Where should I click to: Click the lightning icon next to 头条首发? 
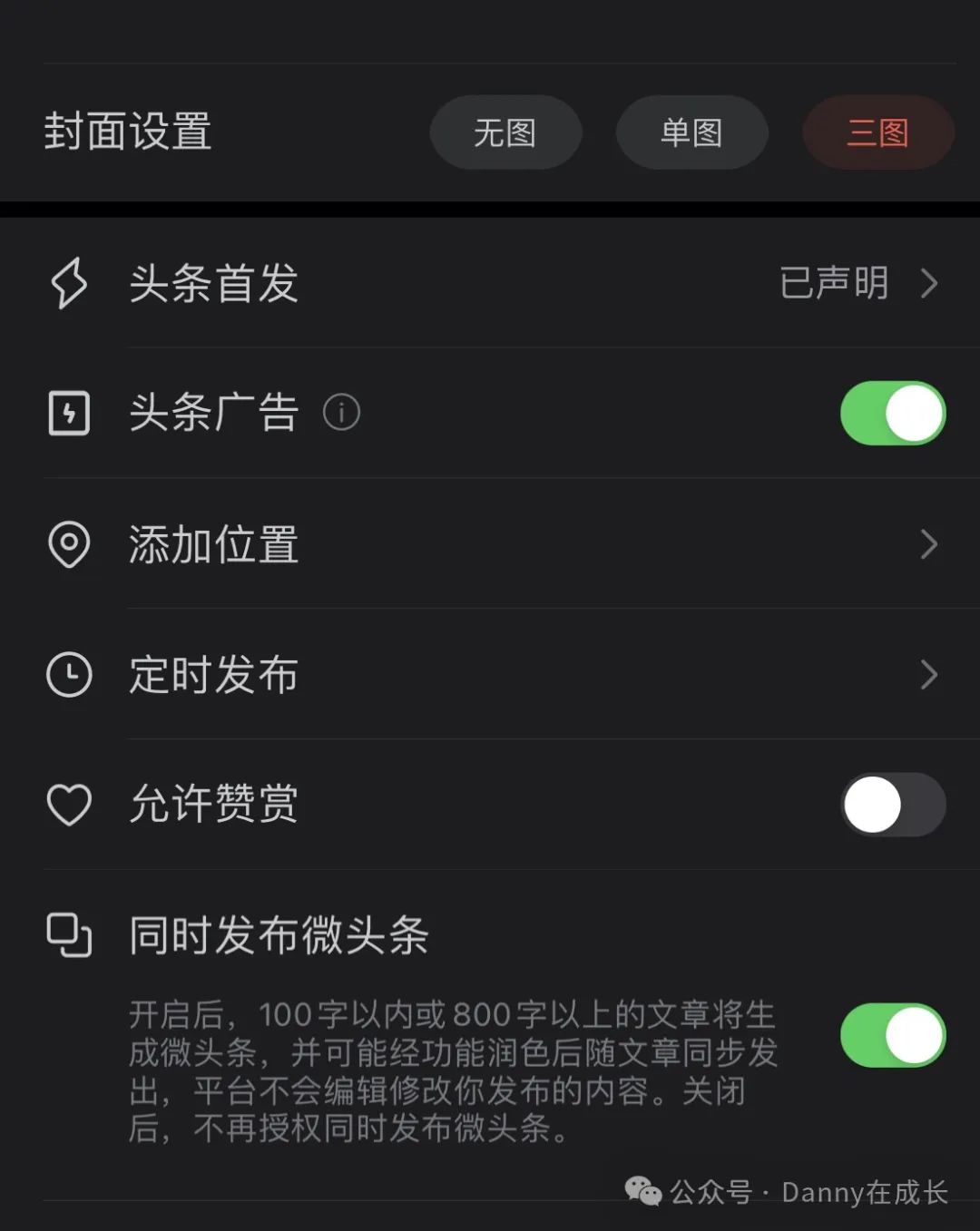69,284
